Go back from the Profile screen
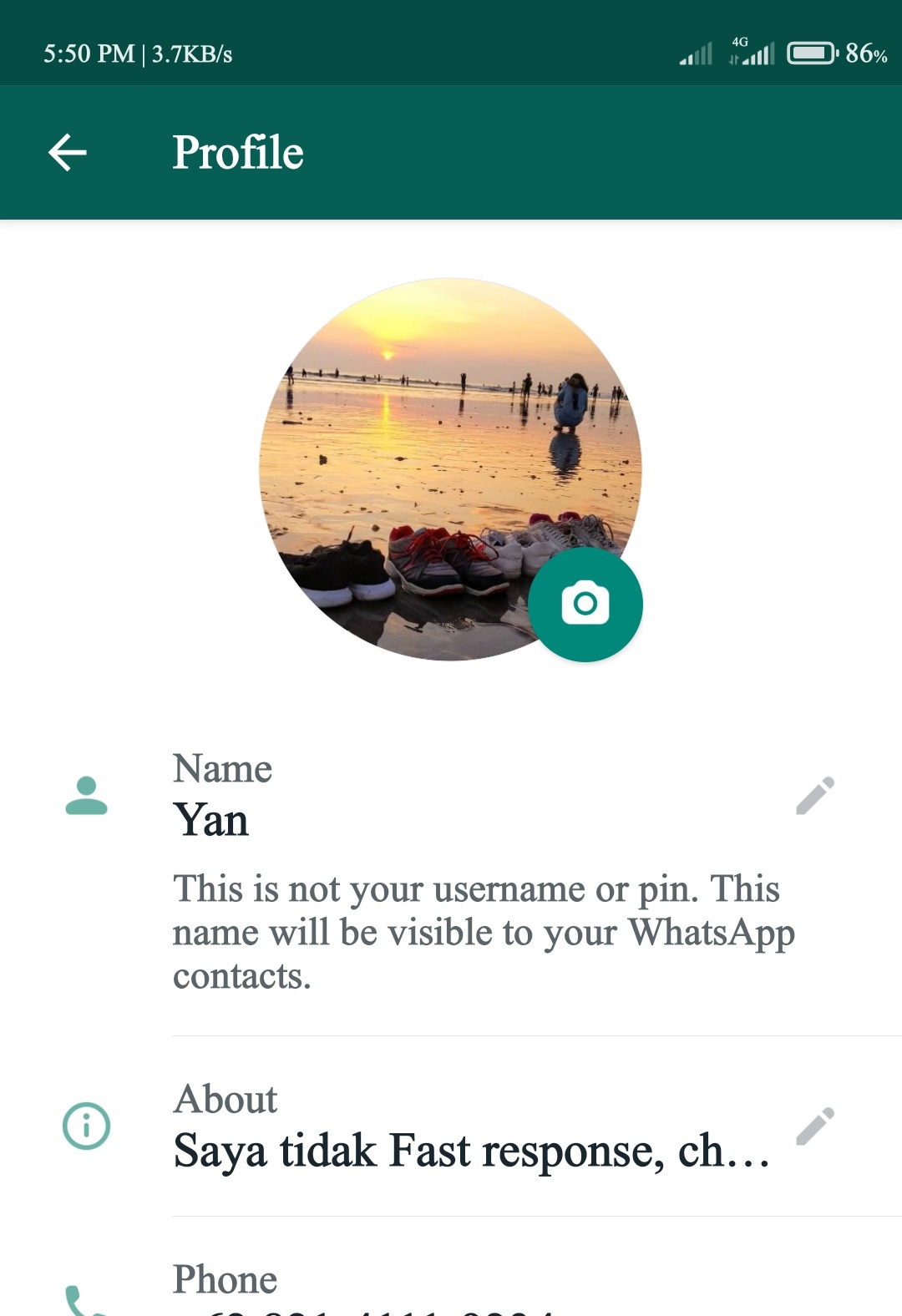The height and width of the screenshot is (1316, 902). pyautogui.click(x=68, y=153)
